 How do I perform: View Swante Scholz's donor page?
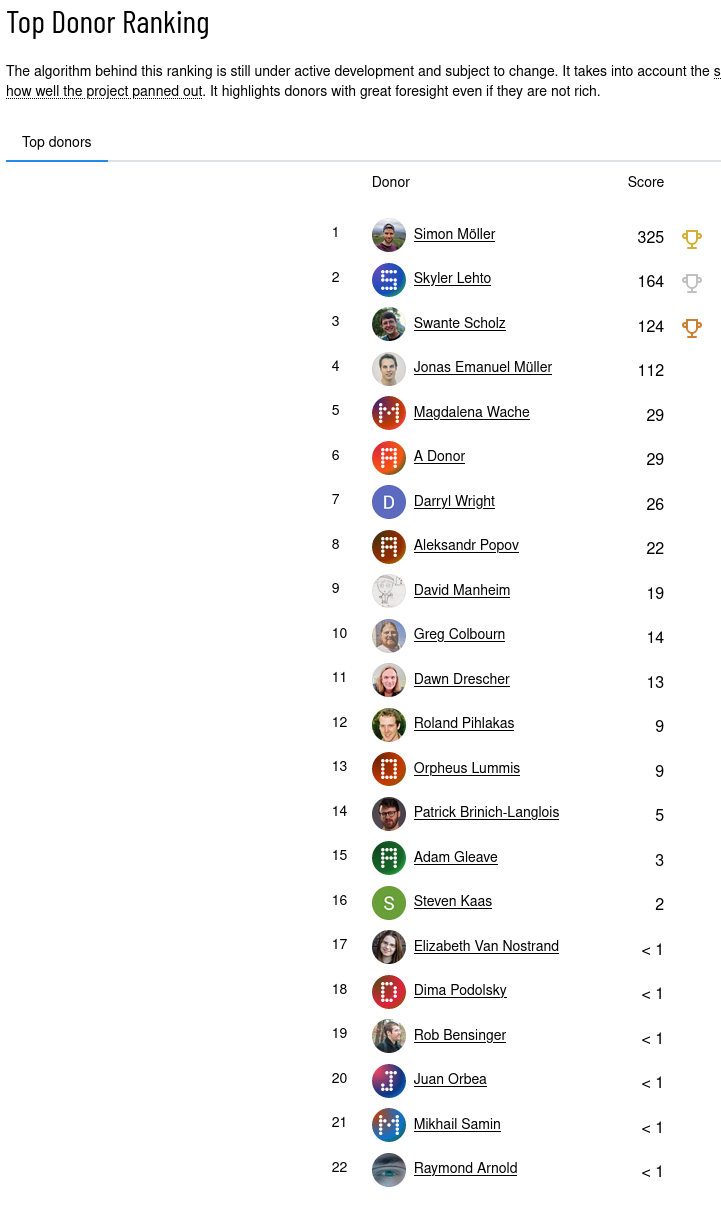pyautogui.click(x=459, y=323)
